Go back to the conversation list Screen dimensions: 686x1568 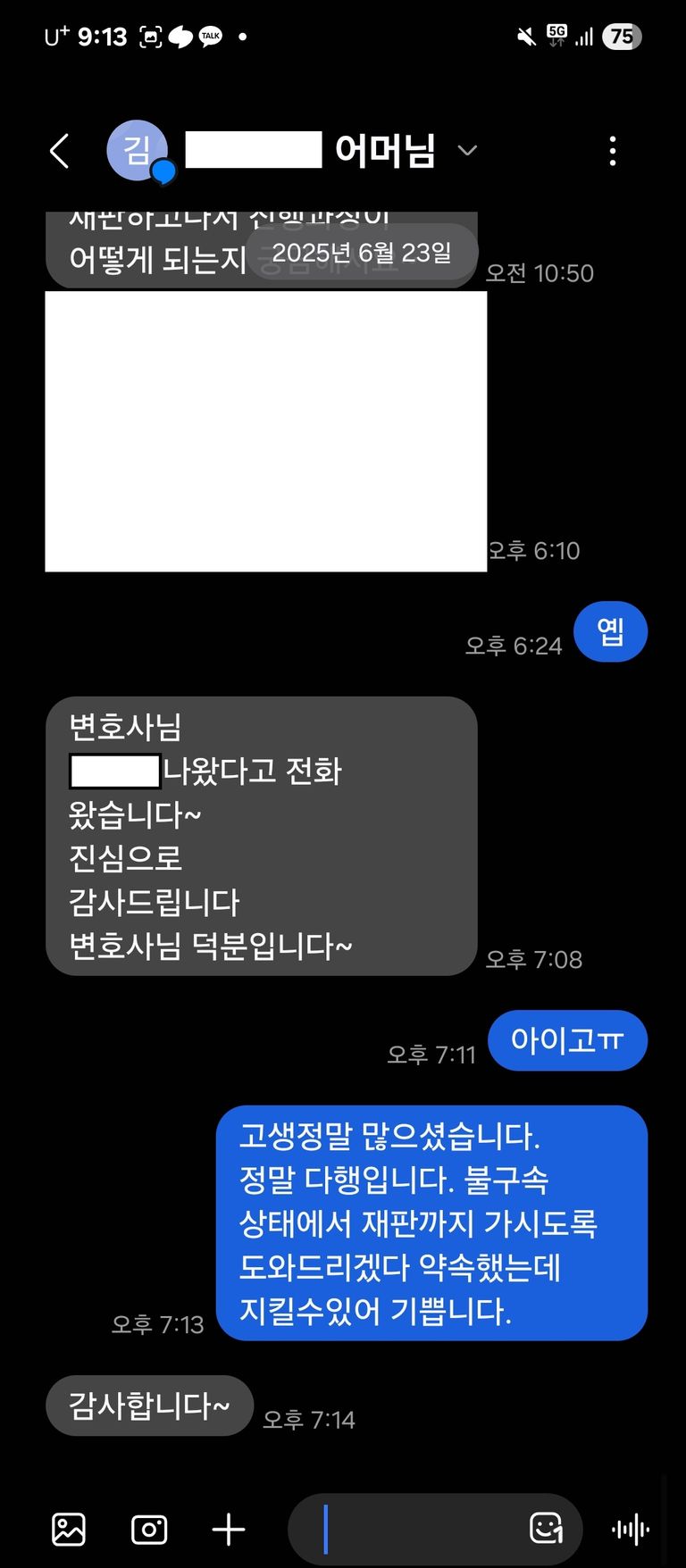(60, 151)
